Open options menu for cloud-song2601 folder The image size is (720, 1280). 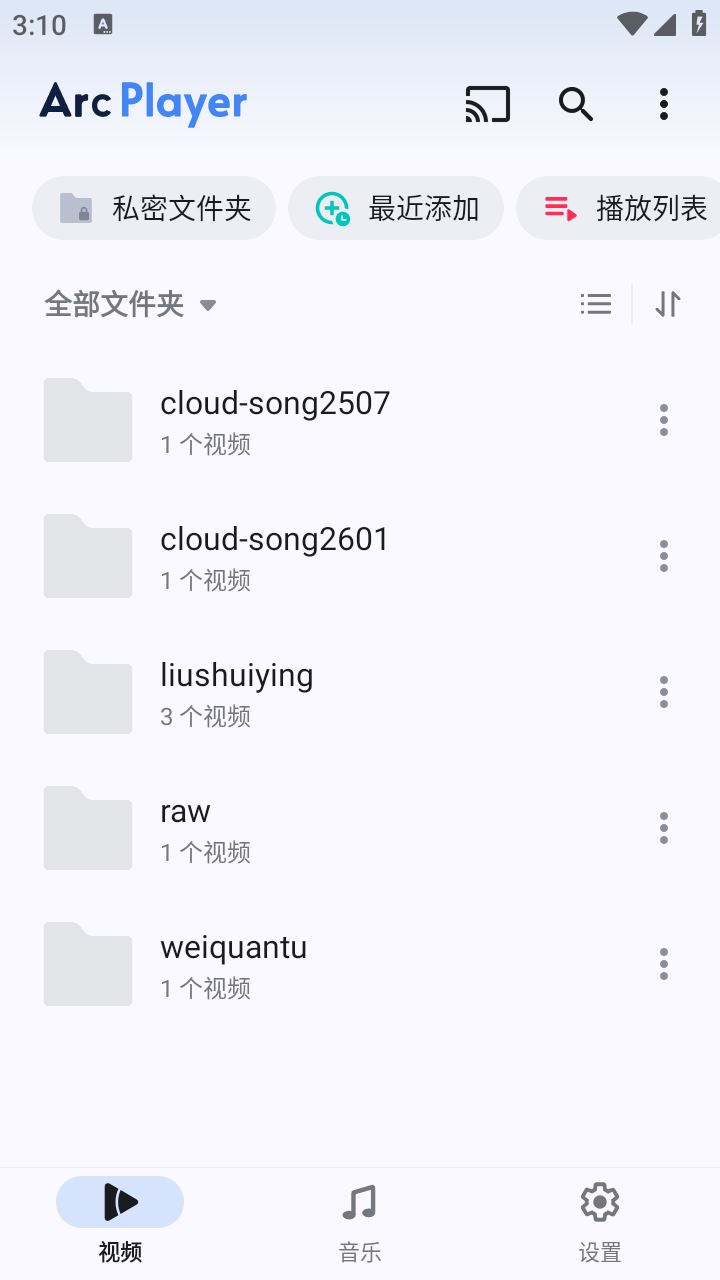[663, 556]
